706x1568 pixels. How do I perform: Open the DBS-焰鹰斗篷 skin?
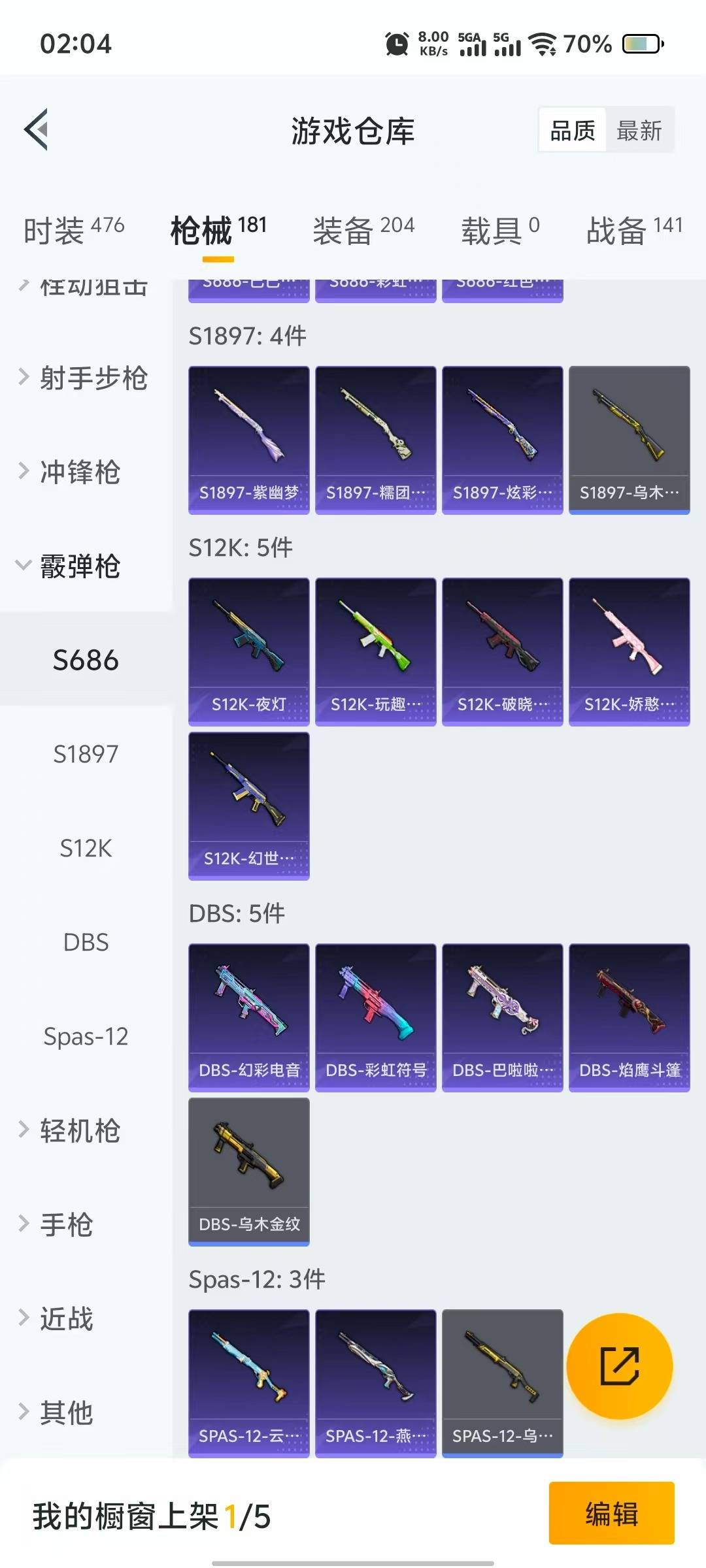pyautogui.click(x=630, y=1017)
